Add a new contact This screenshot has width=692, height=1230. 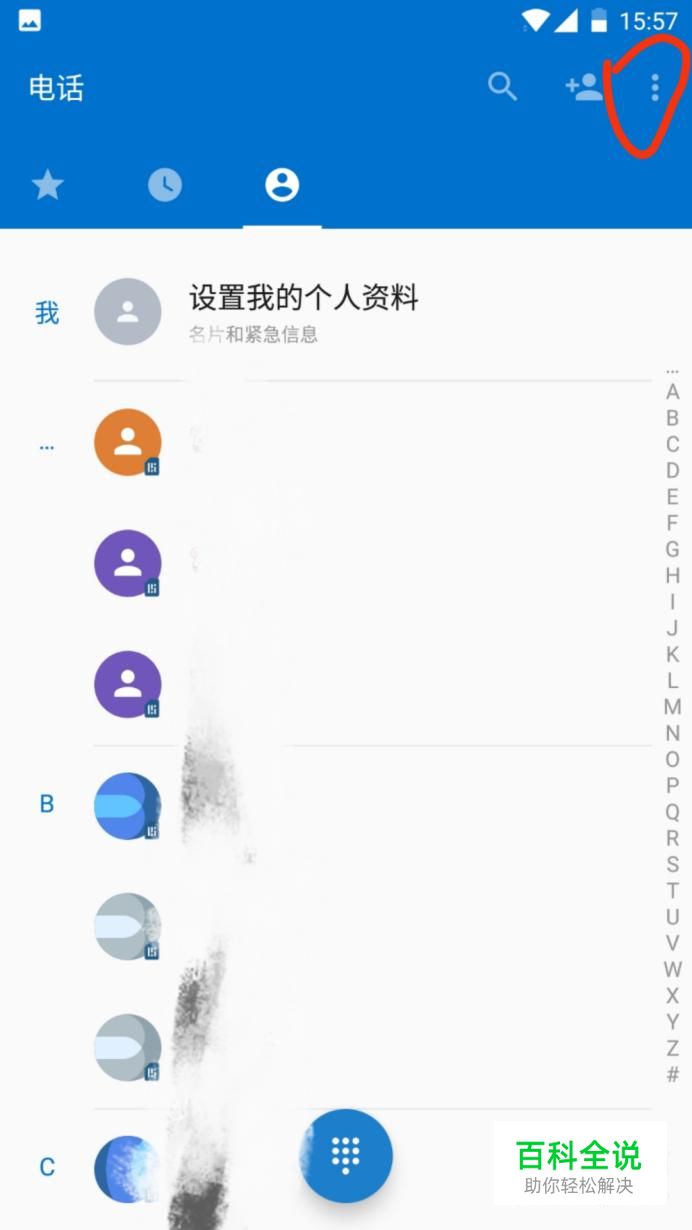pyautogui.click(x=584, y=88)
